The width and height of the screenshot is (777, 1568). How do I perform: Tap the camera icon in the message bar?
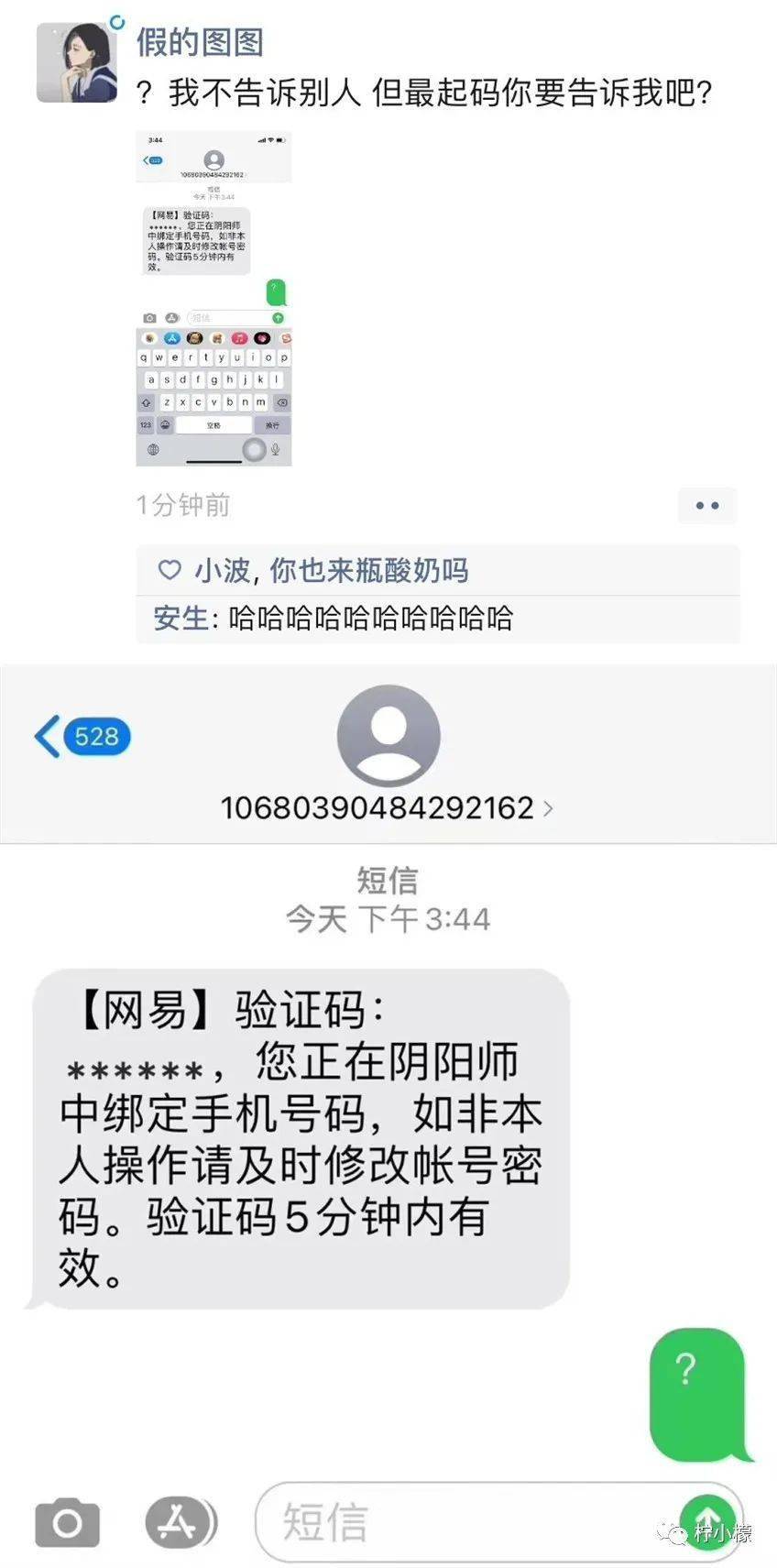(x=67, y=1520)
